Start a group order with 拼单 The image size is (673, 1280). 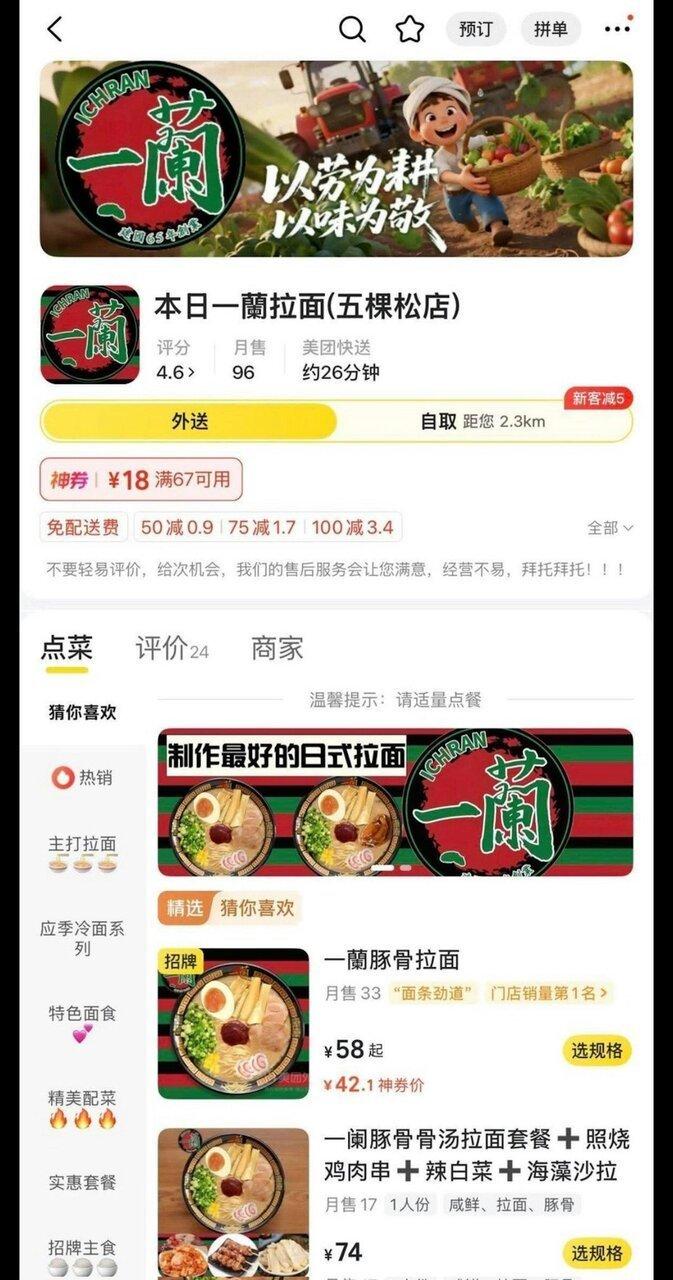pos(551,29)
